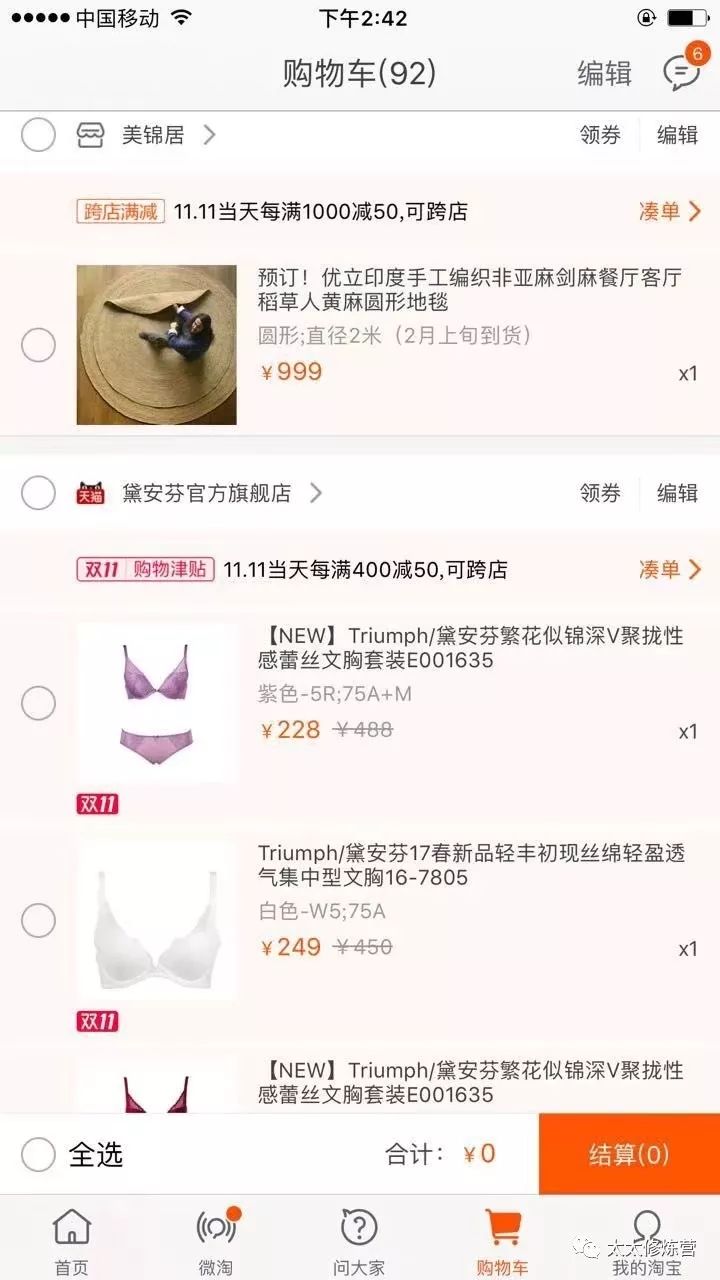The height and width of the screenshot is (1280, 720).
Task: Click 领券 for the 美锦居 store
Action: [x=599, y=134]
